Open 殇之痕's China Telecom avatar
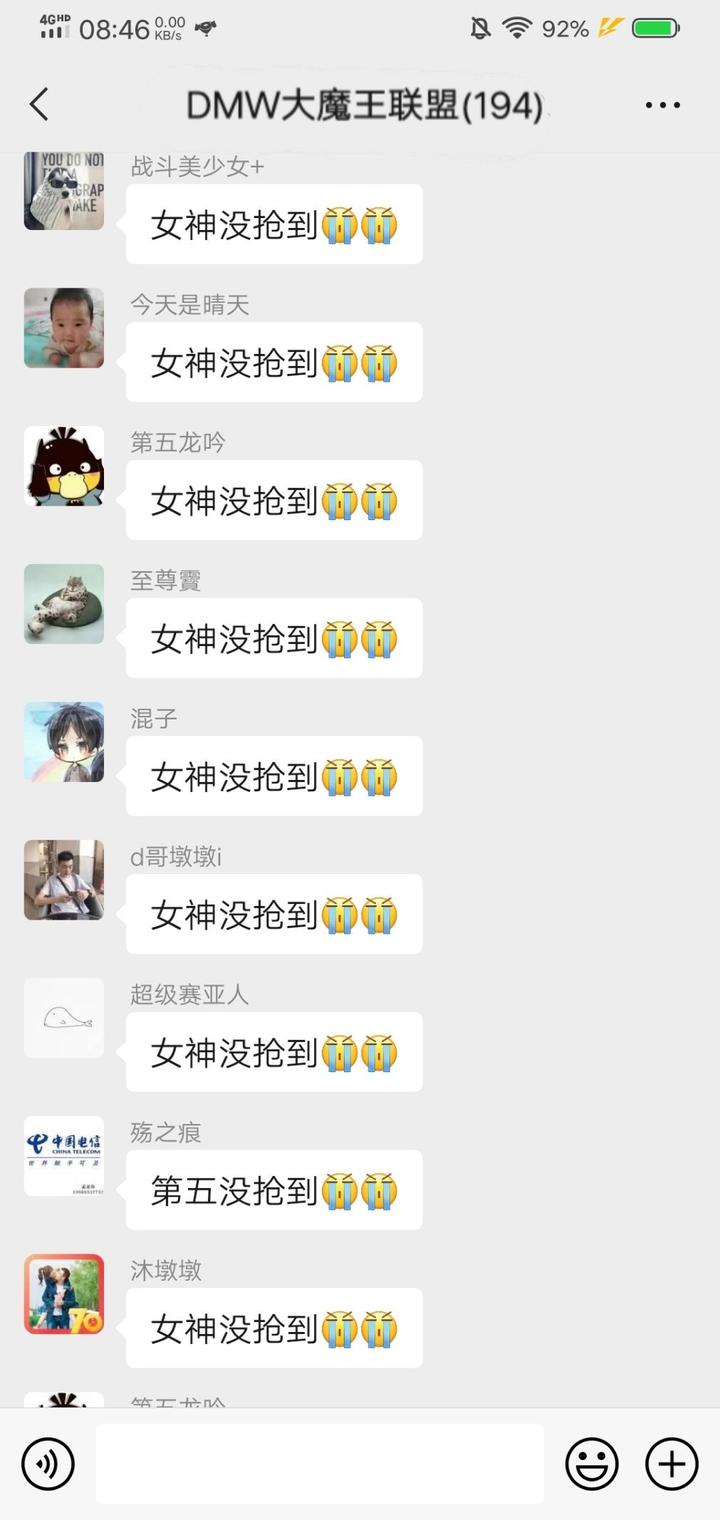This screenshot has height=1520, width=720. click(64, 1156)
